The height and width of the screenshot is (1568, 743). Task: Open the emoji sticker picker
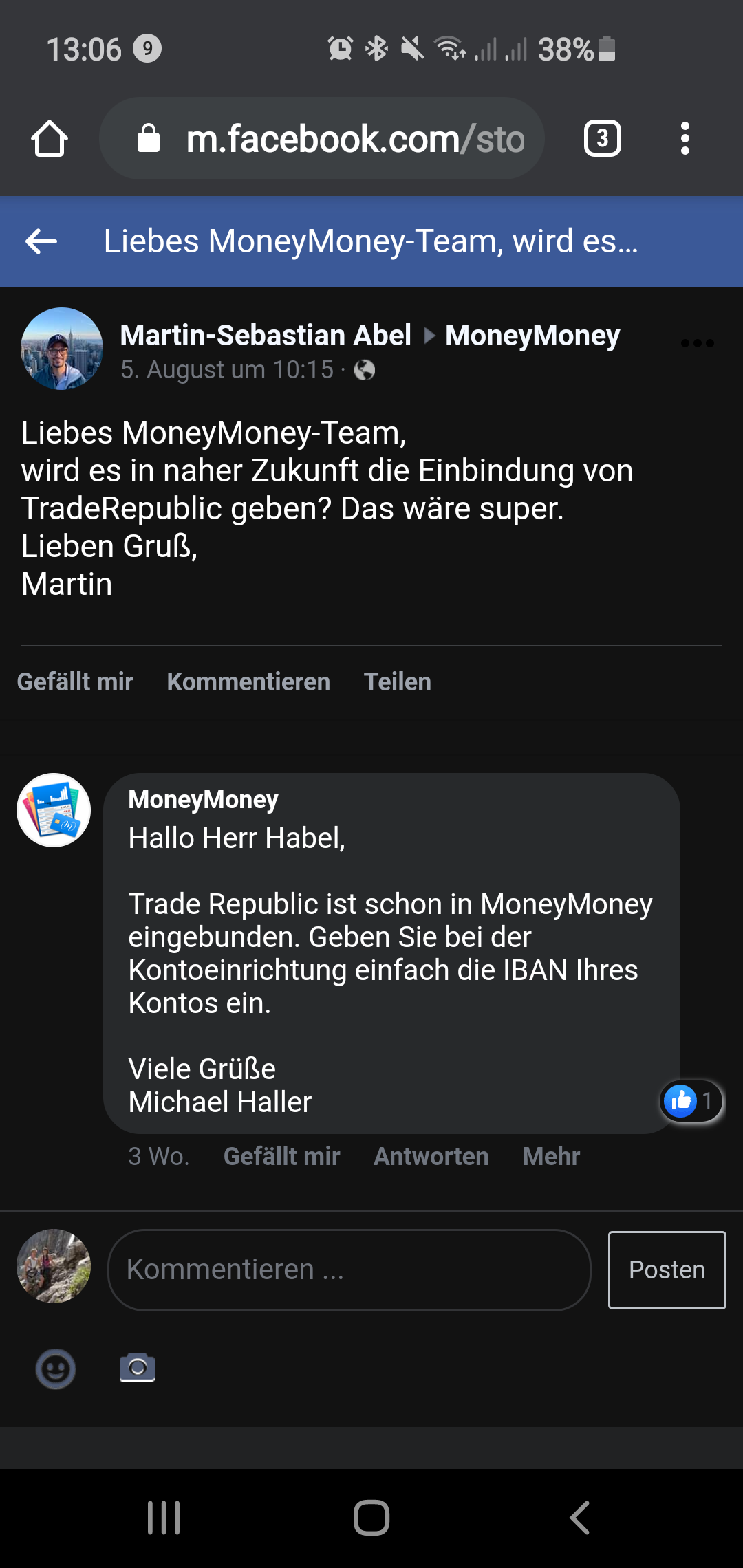click(x=56, y=1369)
